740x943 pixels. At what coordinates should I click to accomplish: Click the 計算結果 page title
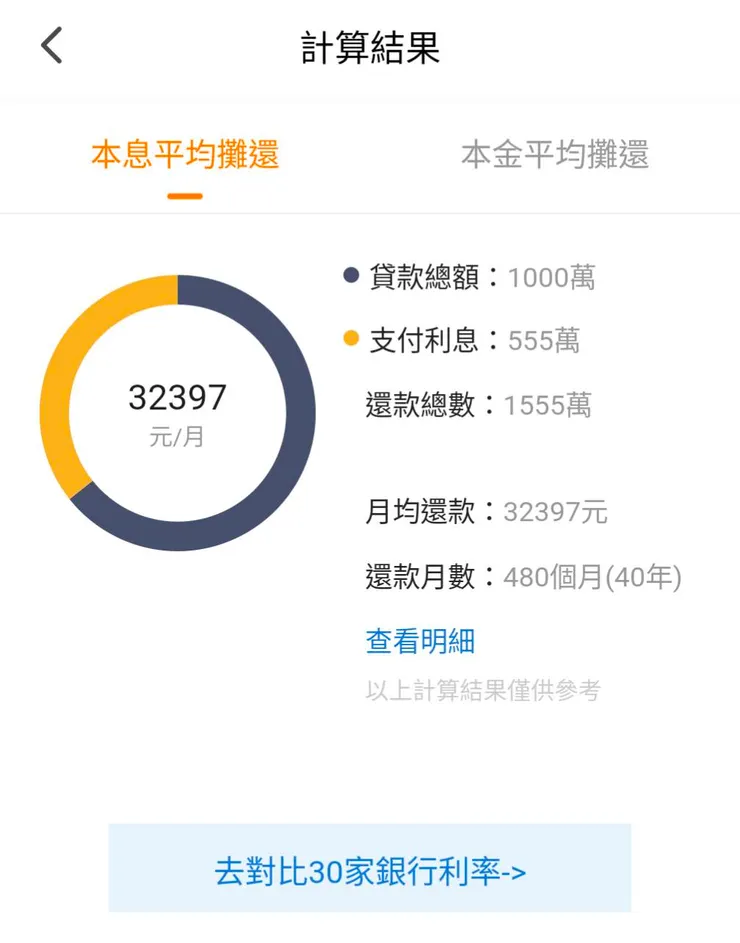(370, 45)
